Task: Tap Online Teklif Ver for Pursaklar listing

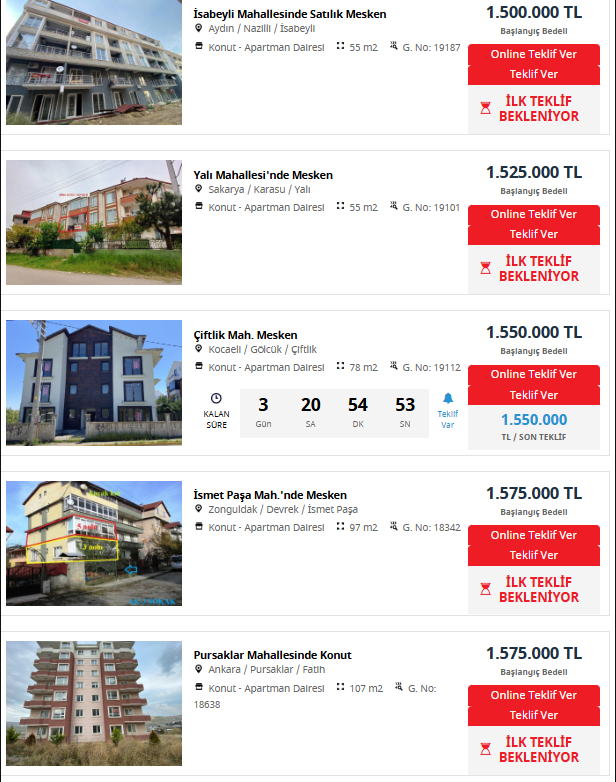Action: click(533, 695)
